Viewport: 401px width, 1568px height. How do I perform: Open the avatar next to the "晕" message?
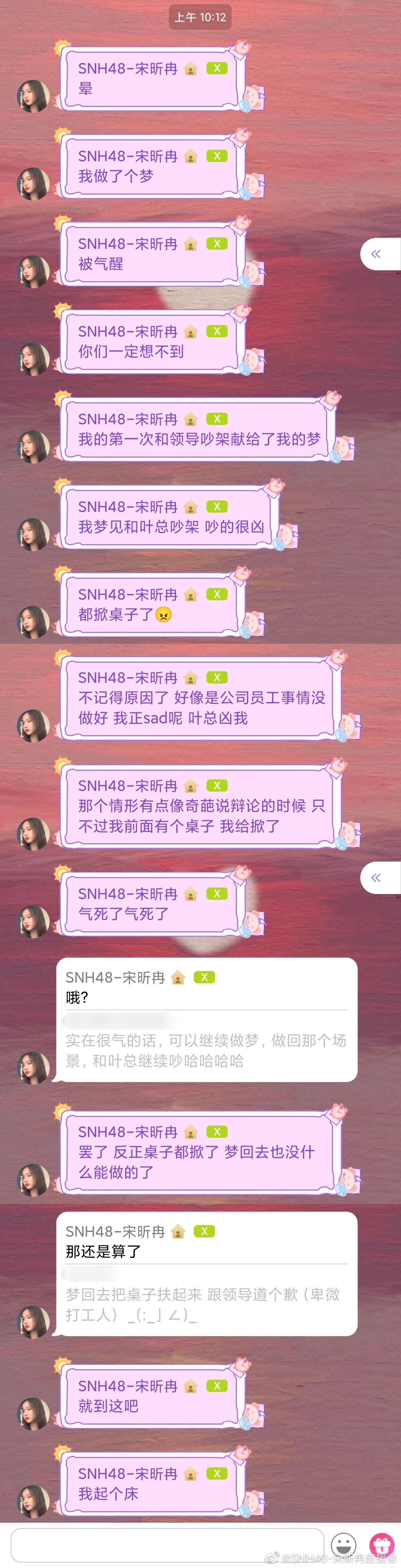click(x=33, y=96)
